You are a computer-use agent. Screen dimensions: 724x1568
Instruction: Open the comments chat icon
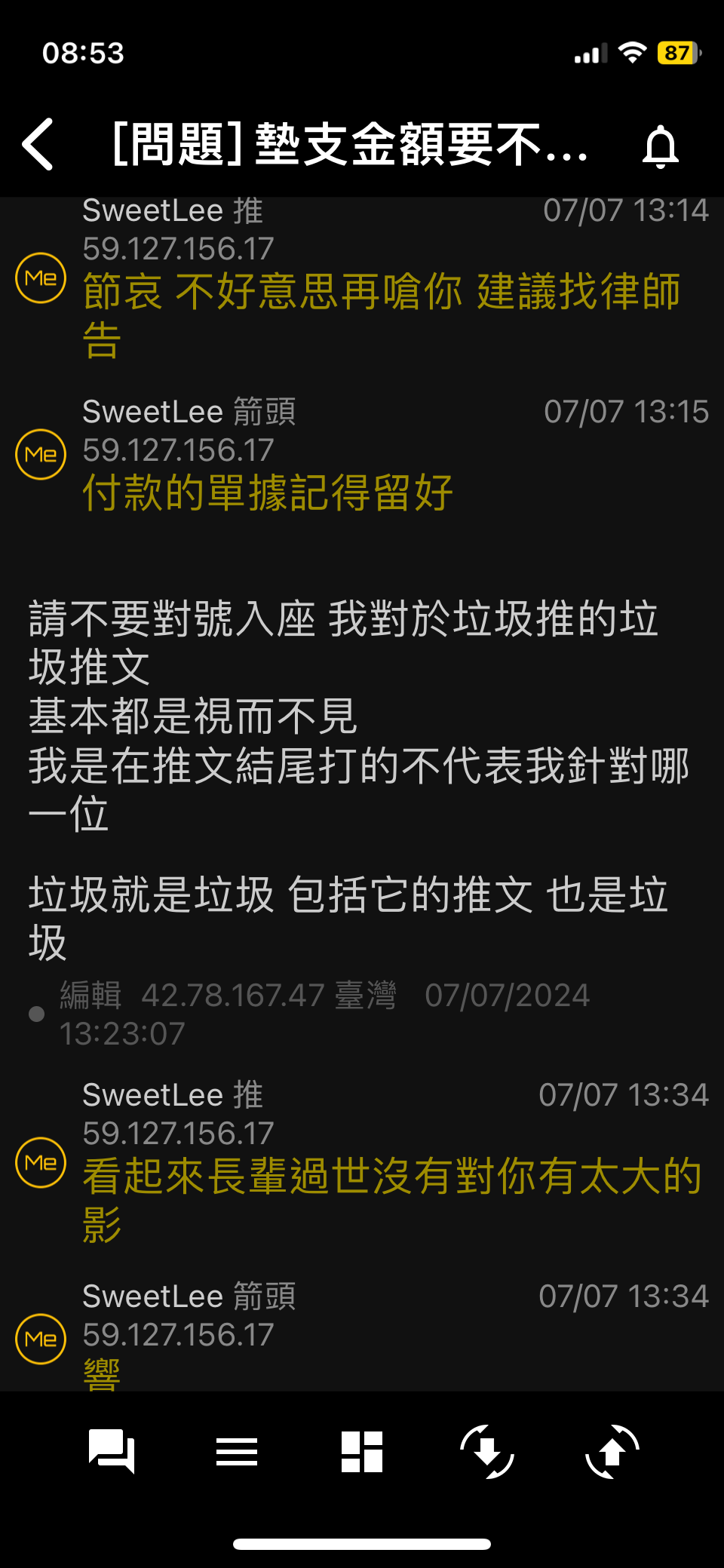pos(112,1451)
